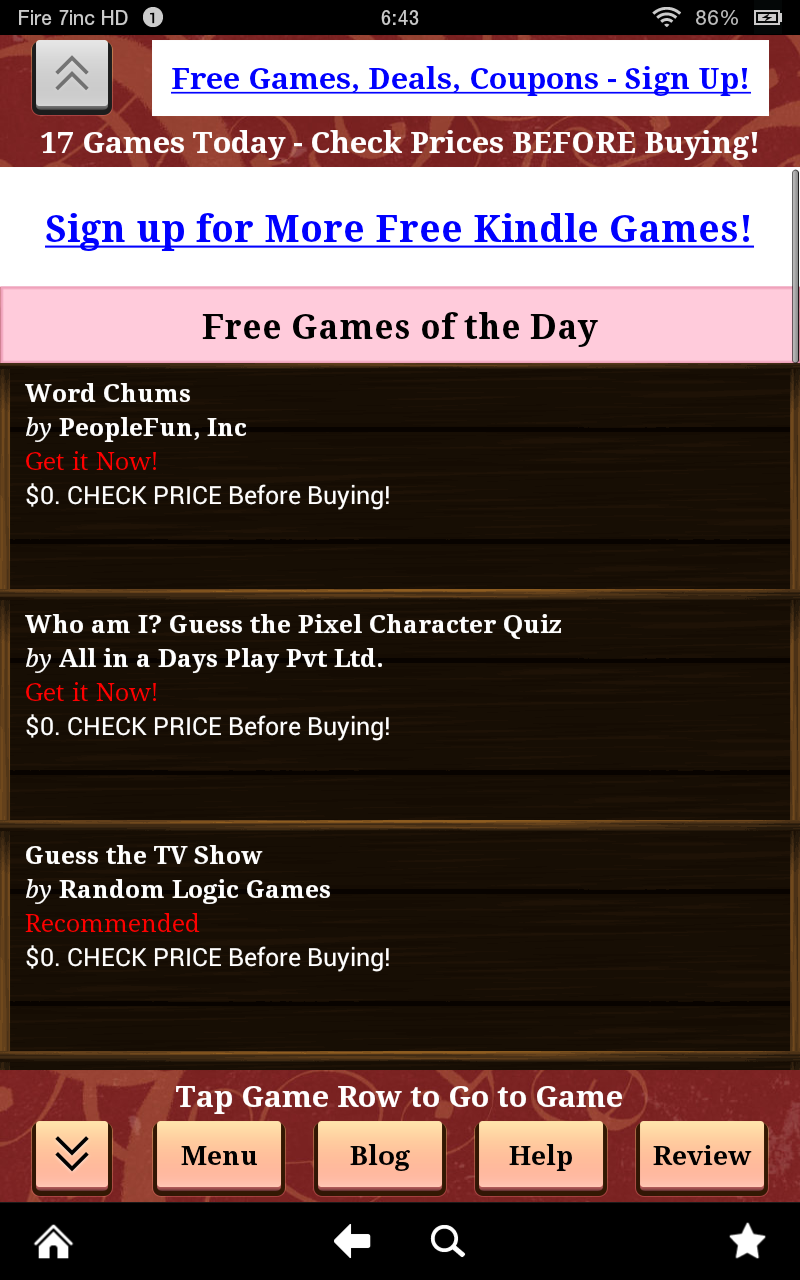Go to the Blog
The image size is (800, 1280).
[x=380, y=1156]
